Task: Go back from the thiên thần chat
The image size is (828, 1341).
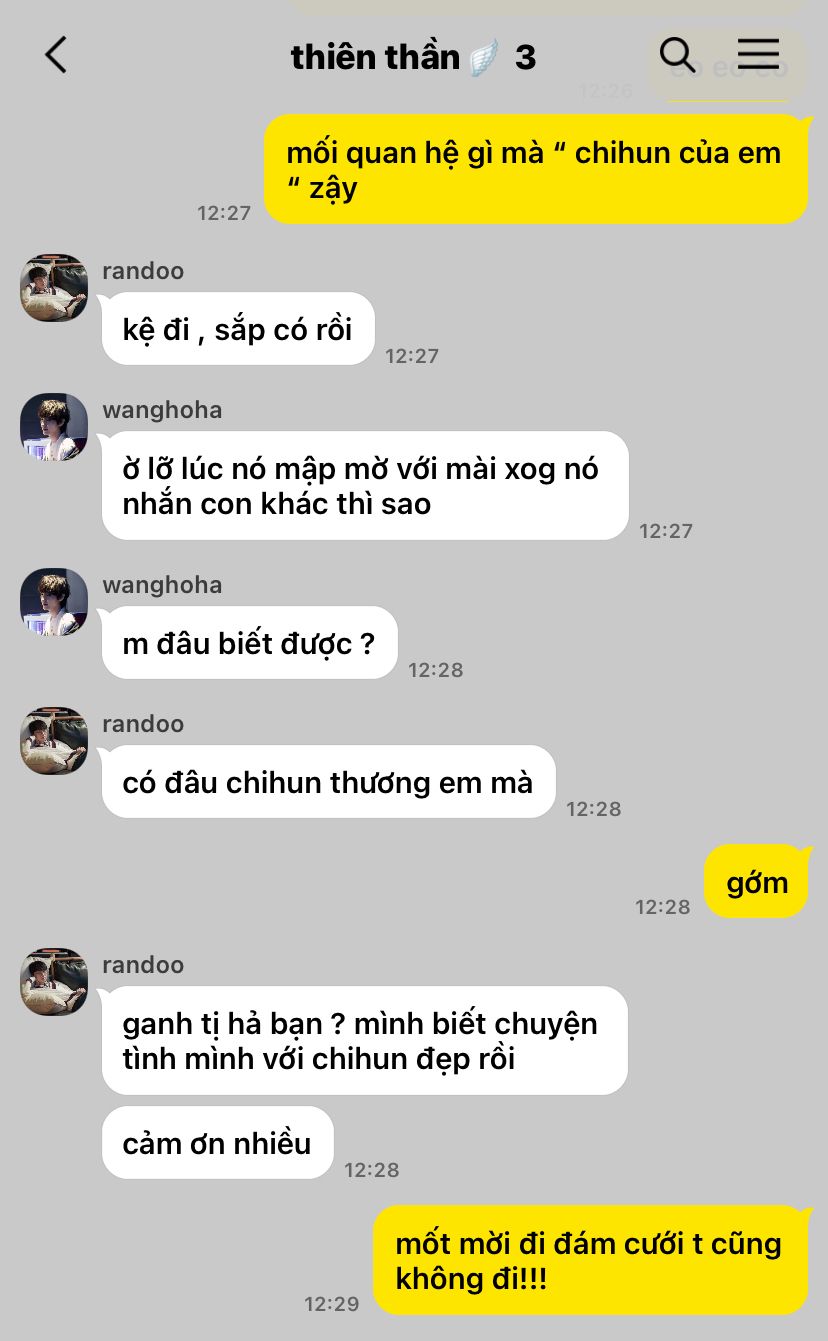Action: pyautogui.click(x=56, y=55)
